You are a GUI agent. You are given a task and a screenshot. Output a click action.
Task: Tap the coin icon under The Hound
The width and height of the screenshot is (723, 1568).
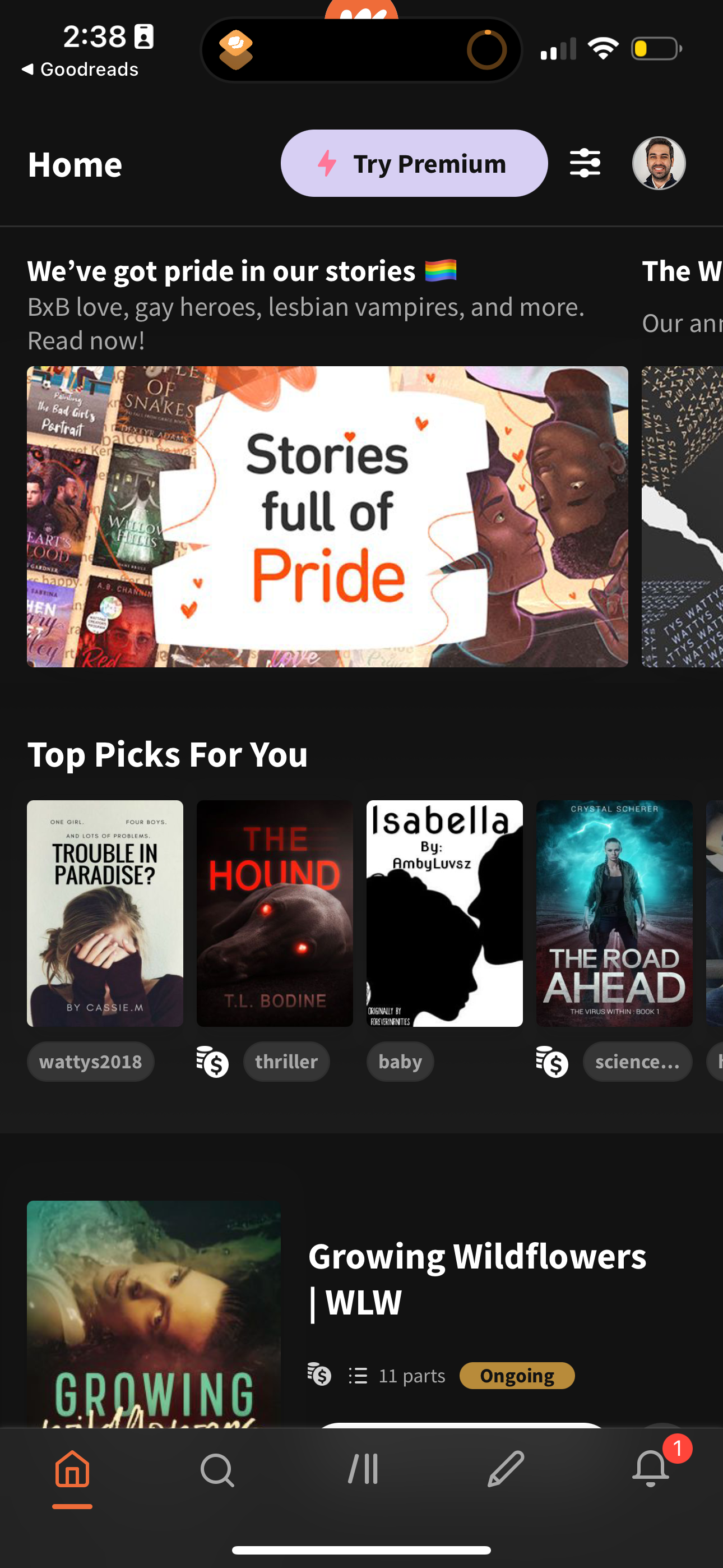pyautogui.click(x=211, y=1061)
